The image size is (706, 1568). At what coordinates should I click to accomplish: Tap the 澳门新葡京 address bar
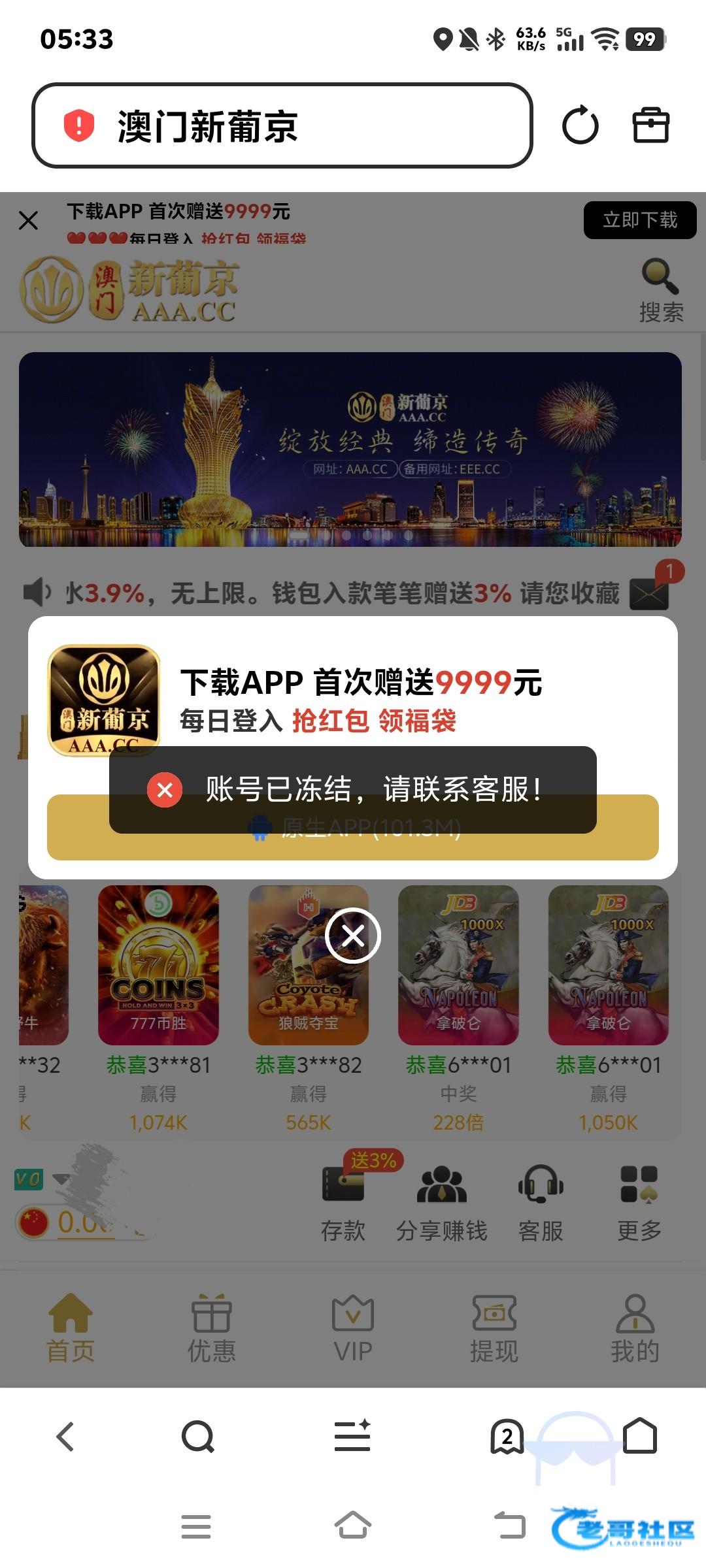[x=281, y=125]
